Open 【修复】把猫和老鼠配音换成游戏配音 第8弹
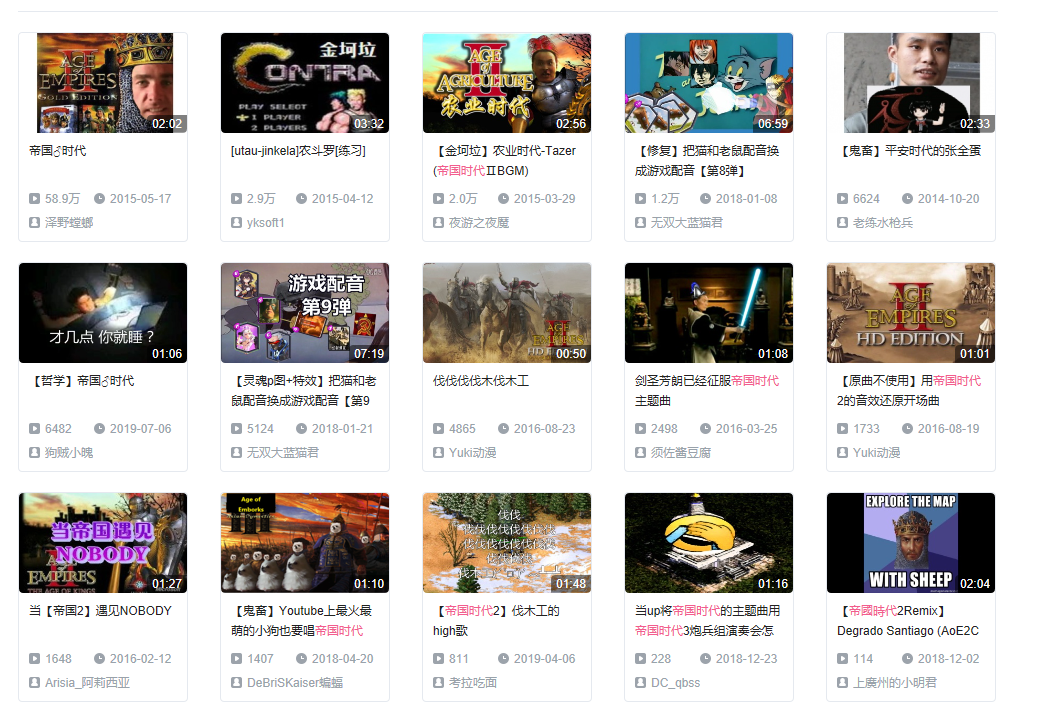The image size is (1058, 722). click(709, 83)
